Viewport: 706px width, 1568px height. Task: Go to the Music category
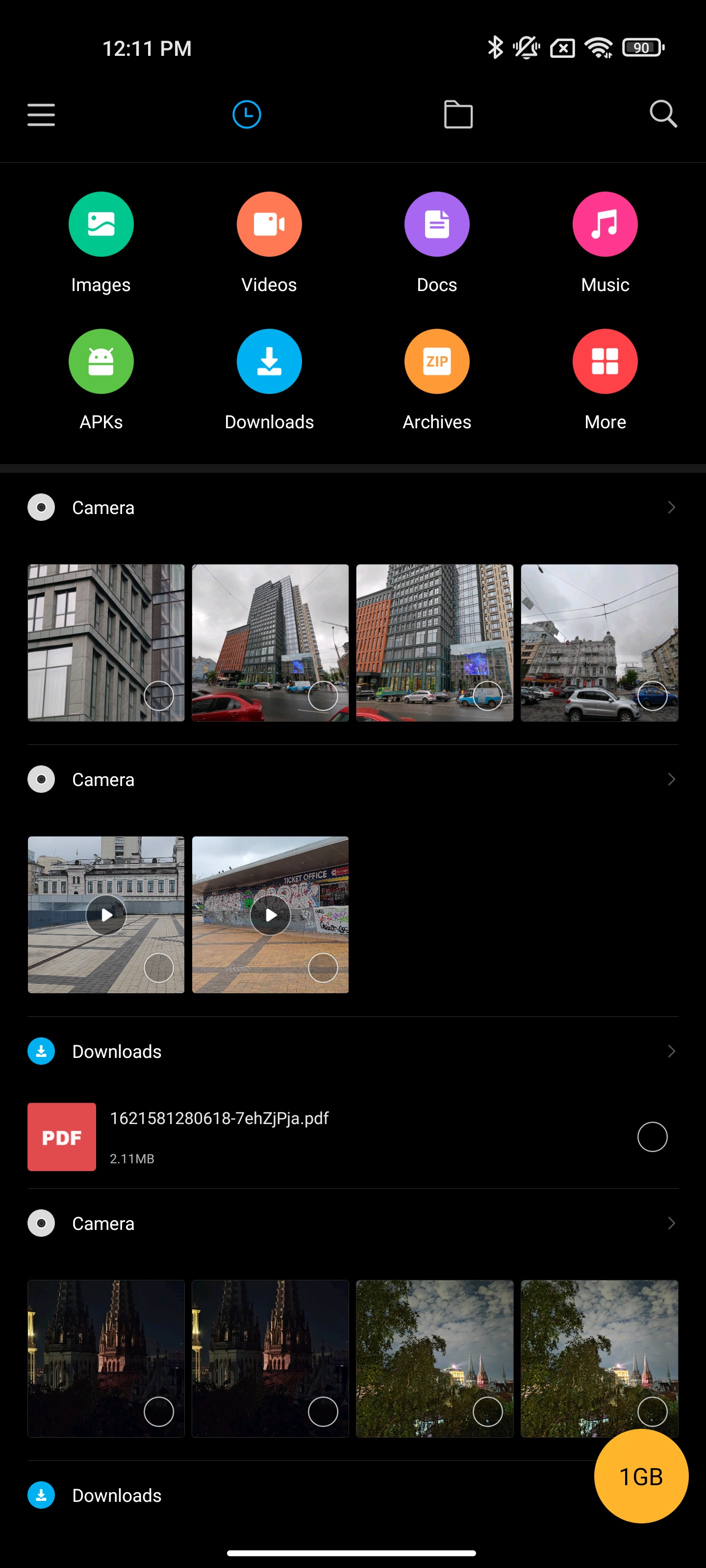click(x=605, y=224)
